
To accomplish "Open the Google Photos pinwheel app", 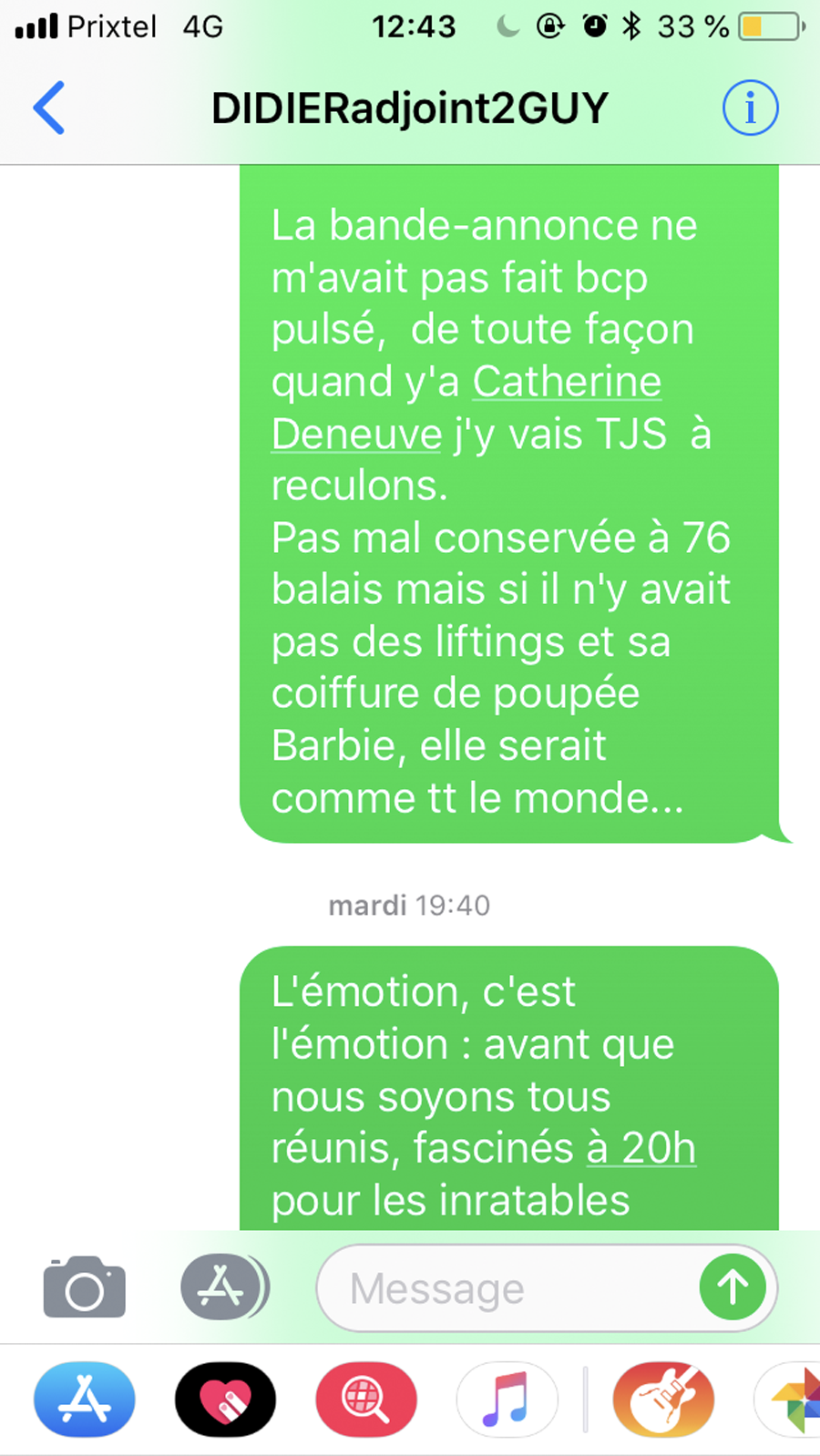I will 789,1399.
